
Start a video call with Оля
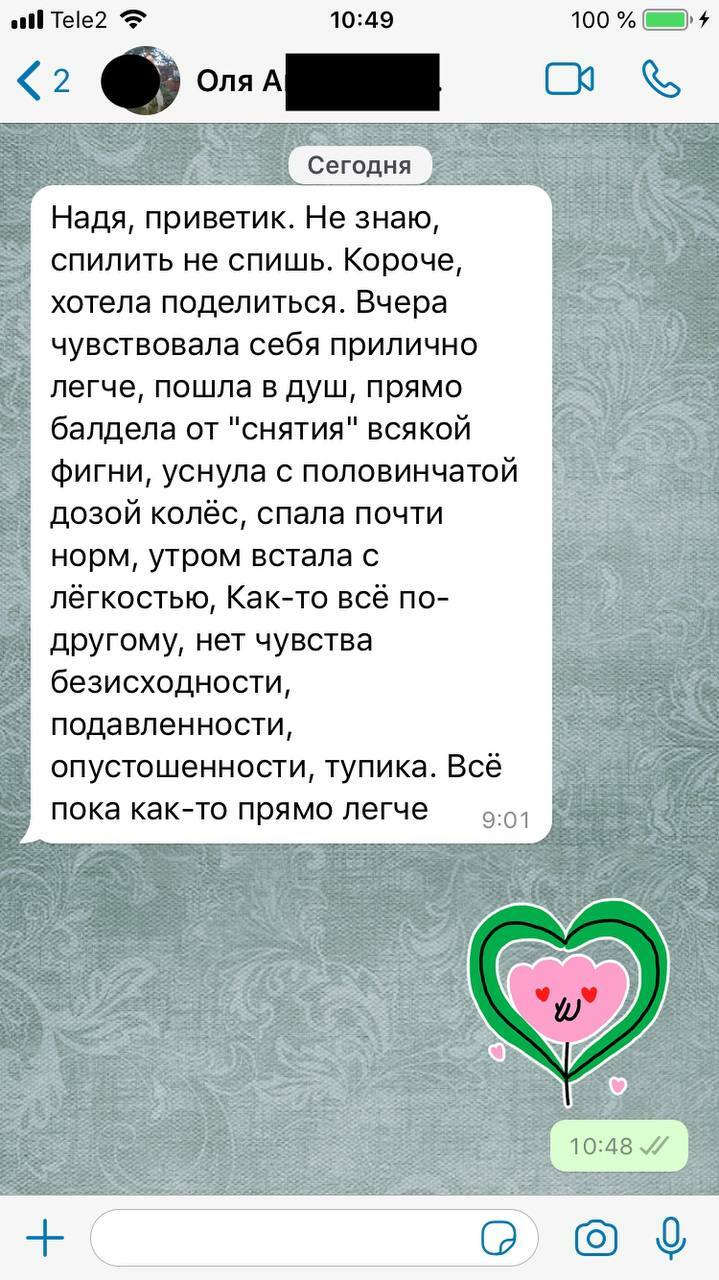pos(569,80)
